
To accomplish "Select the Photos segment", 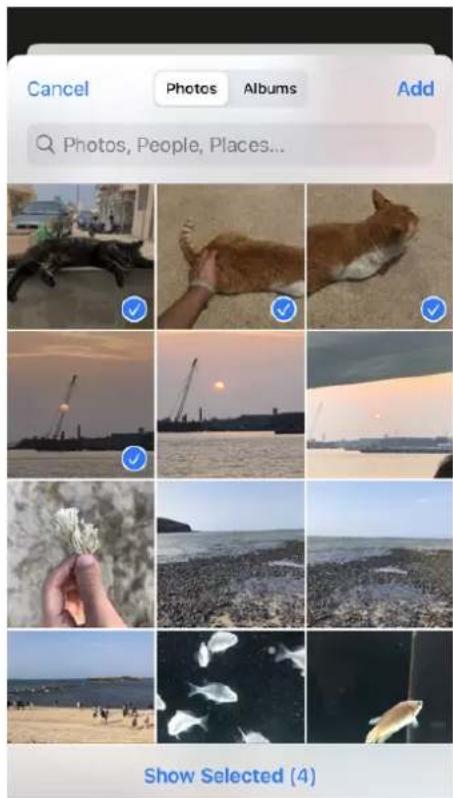I will tap(191, 89).
